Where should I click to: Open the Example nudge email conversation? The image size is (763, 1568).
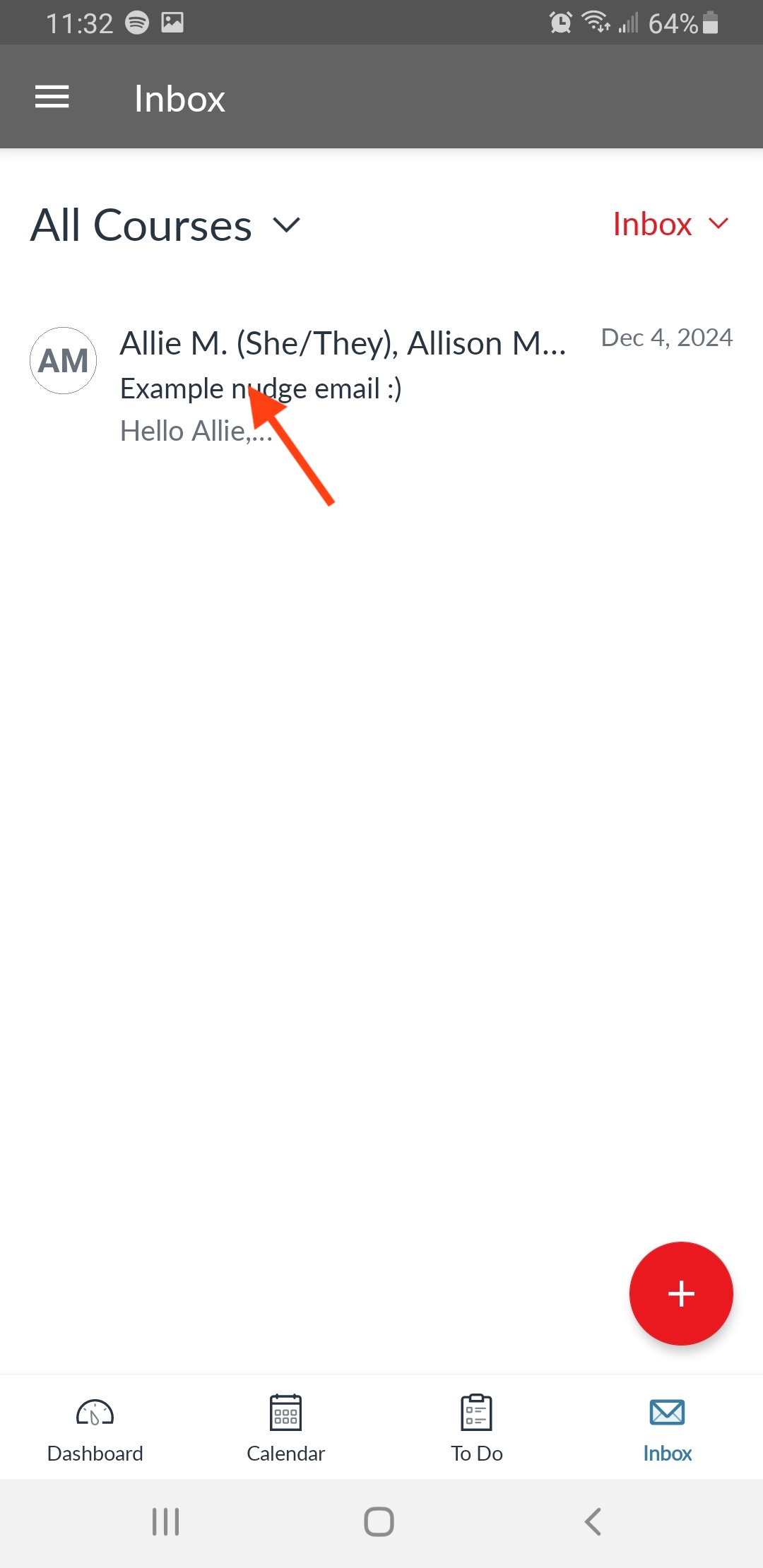click(x=381, y=385)
